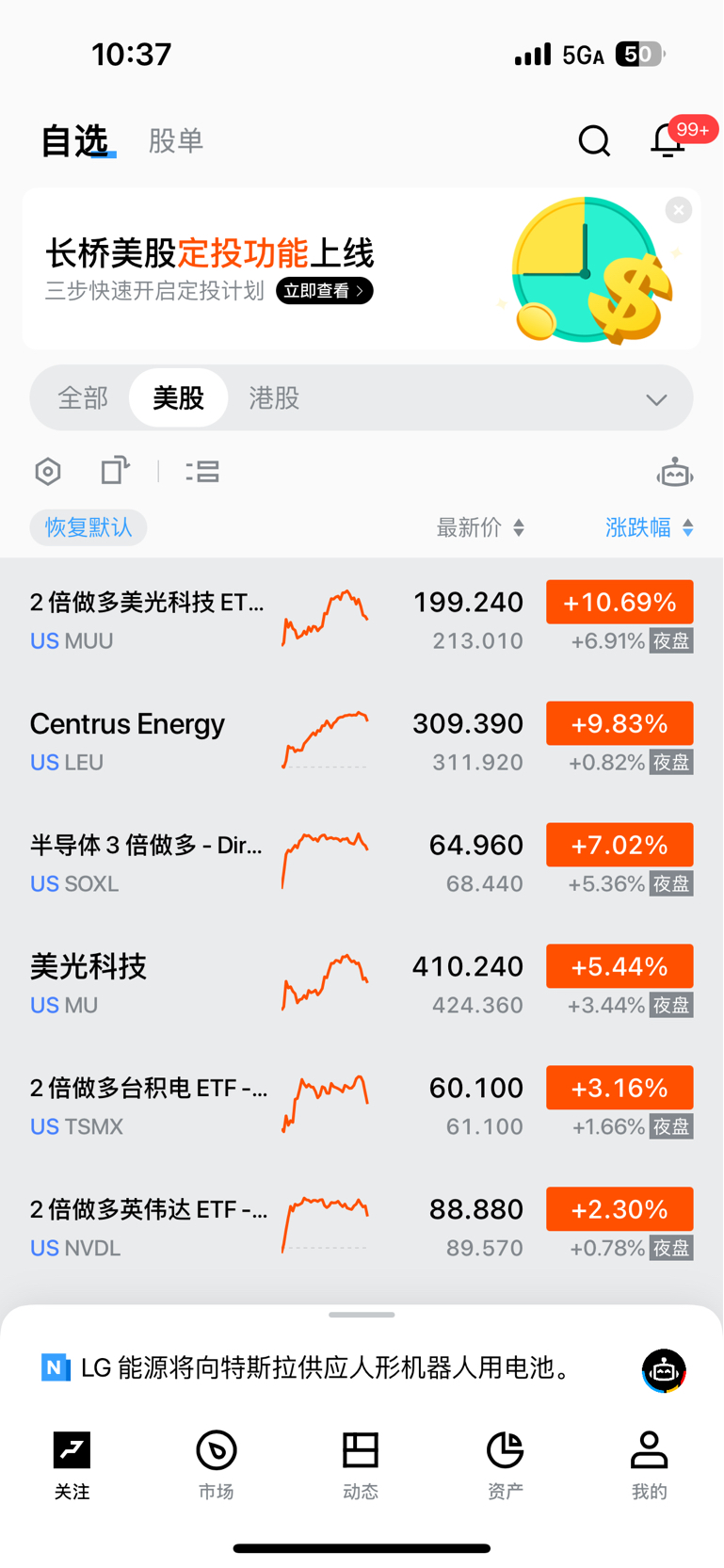View SOXL 半导体3倍做多 details

click(x=146, y=862)
